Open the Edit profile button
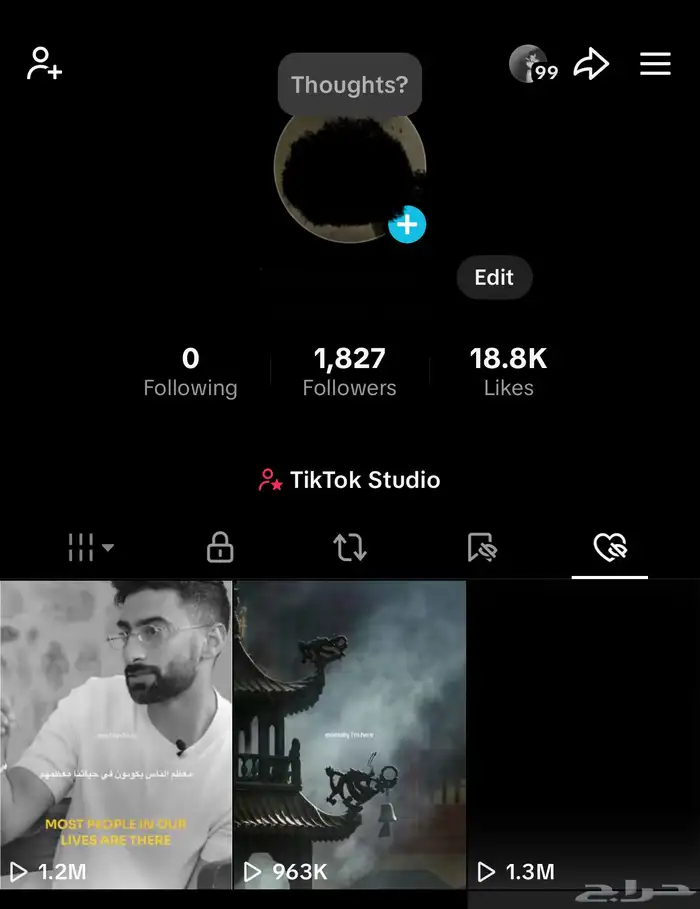The width and height of the screenshot is (700, 909). 494,277
